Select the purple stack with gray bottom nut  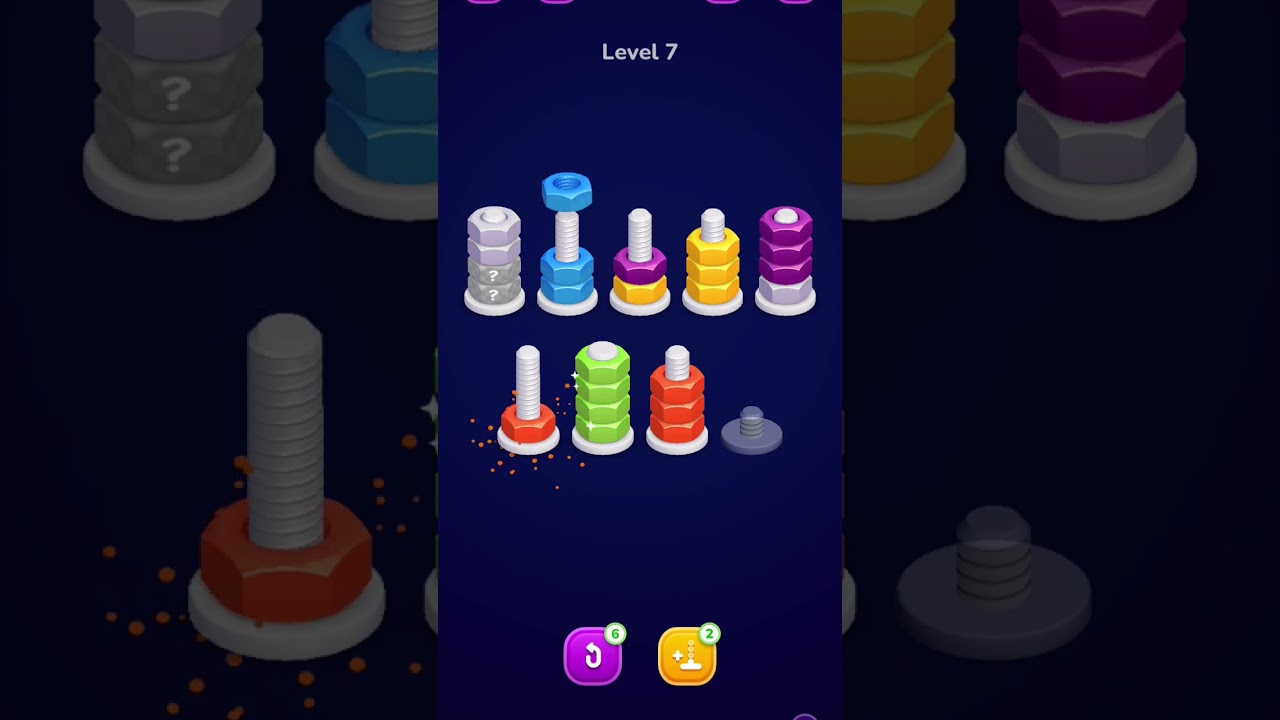(x=785, y=262)
